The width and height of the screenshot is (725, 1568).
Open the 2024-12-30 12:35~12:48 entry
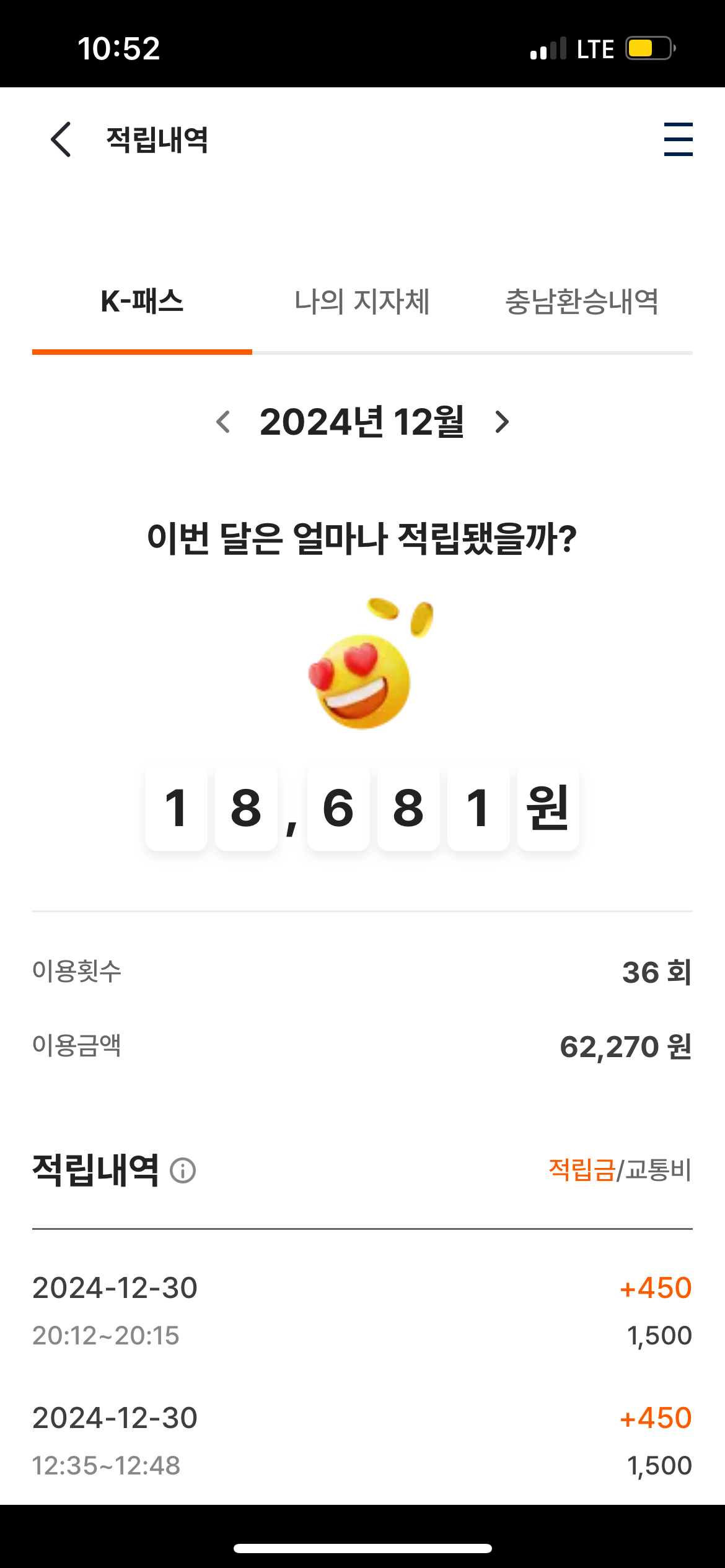pos(362,1440)
